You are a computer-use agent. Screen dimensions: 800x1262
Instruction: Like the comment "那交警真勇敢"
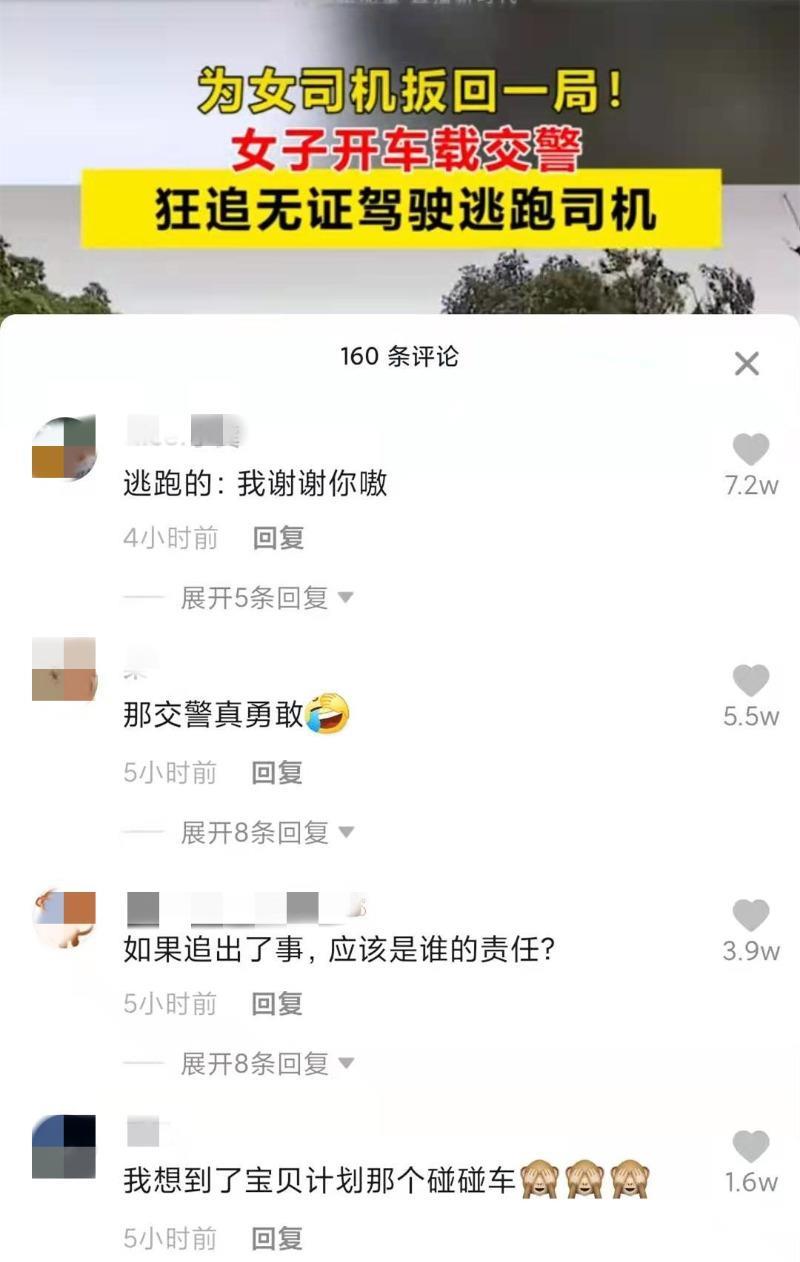751,681
